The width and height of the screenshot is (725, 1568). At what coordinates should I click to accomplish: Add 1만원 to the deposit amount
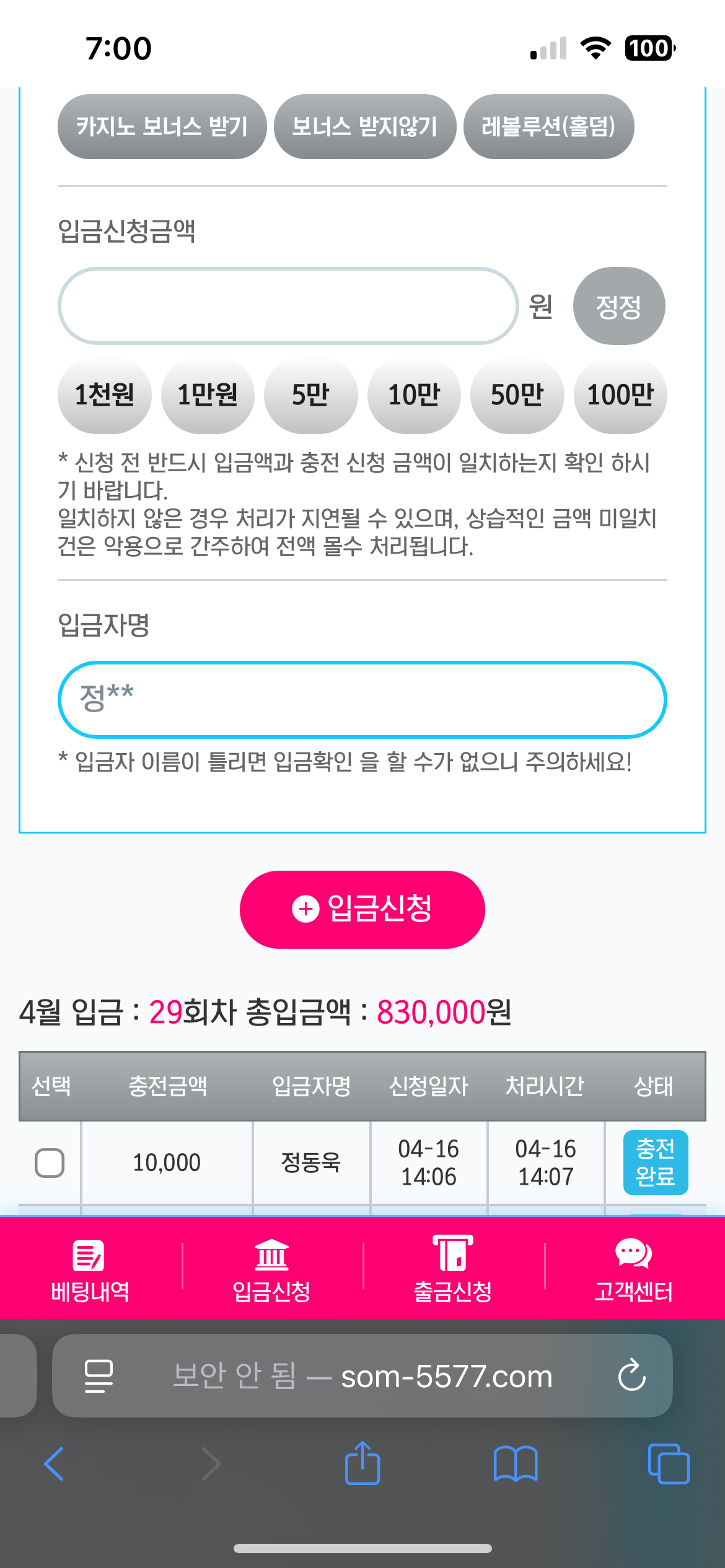[208, 395]
